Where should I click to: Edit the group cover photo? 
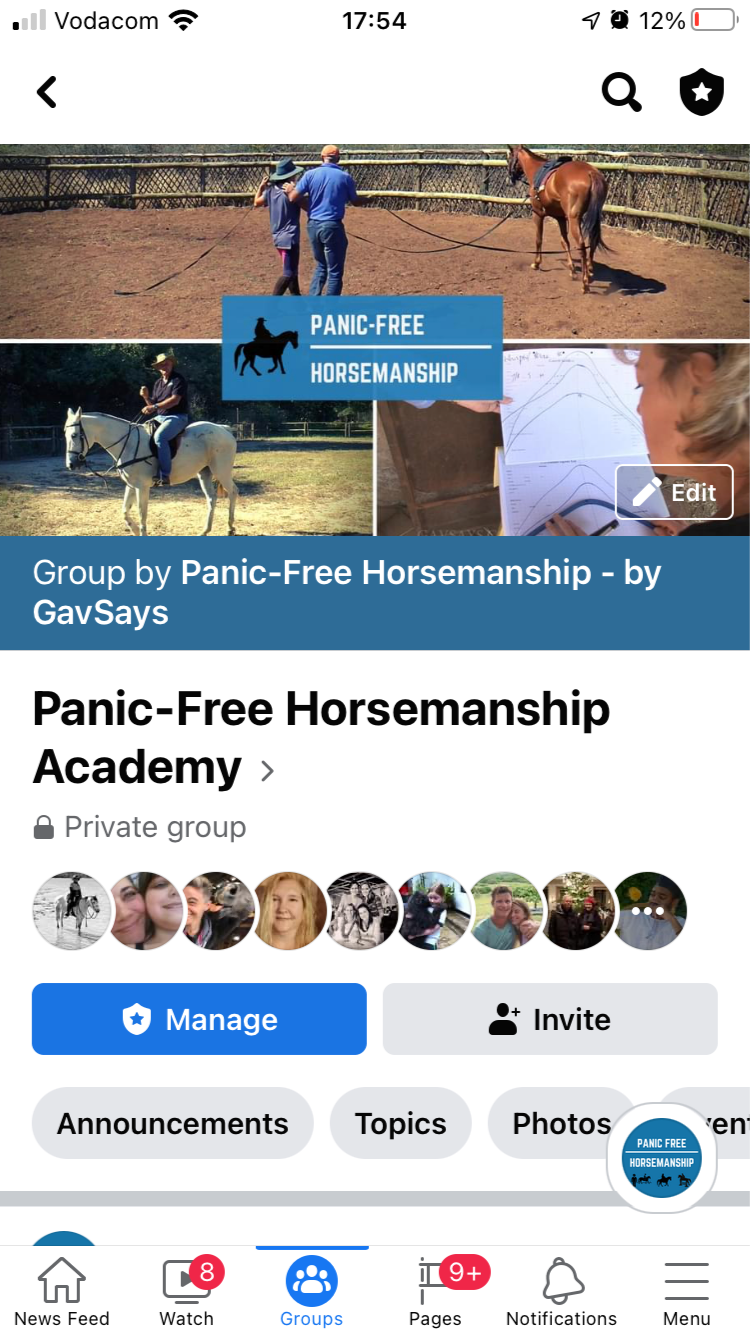tap(674, 492)
